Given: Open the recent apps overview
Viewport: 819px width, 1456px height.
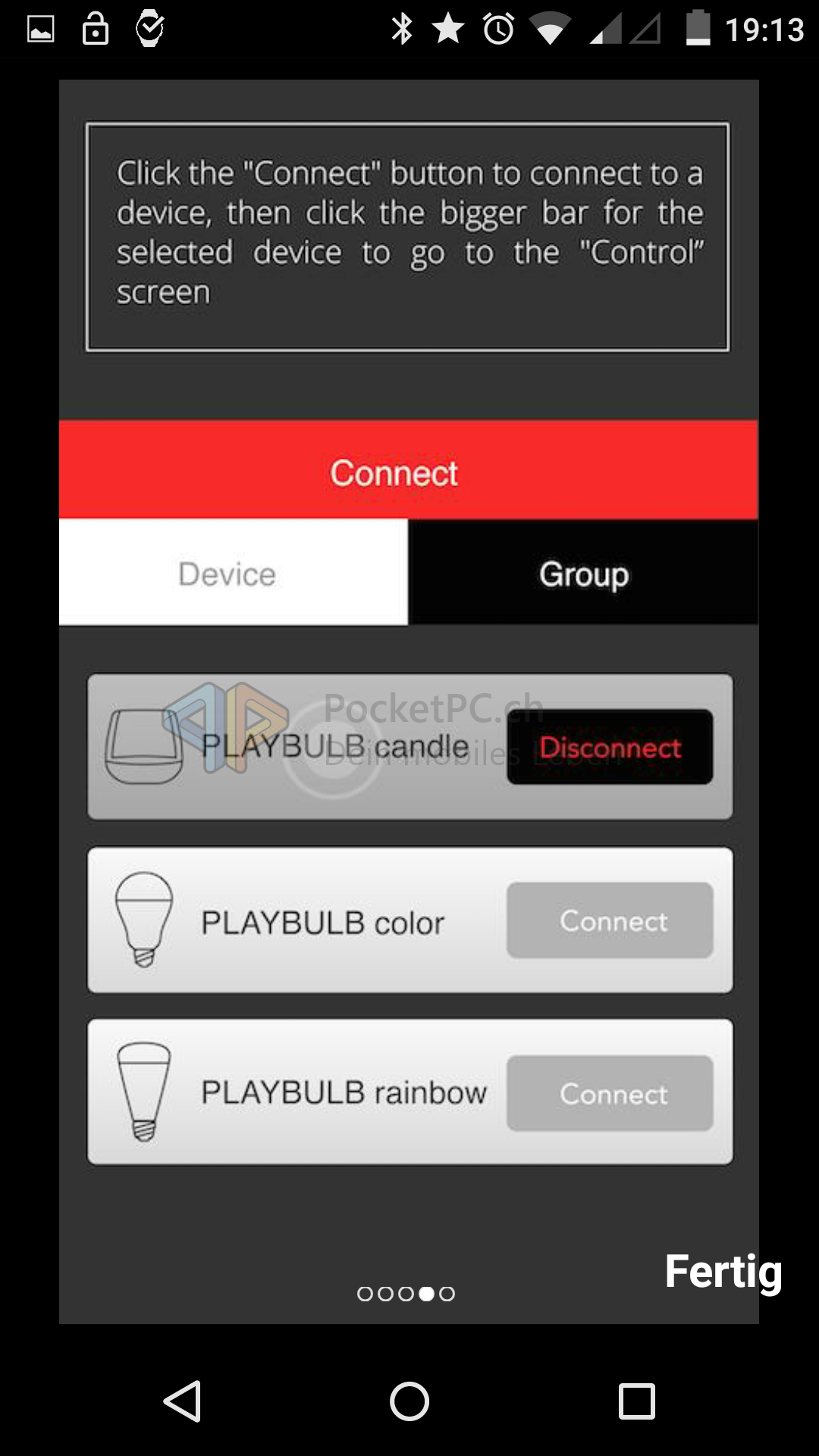Looking at the screenshot, I should pos(636,1401).
